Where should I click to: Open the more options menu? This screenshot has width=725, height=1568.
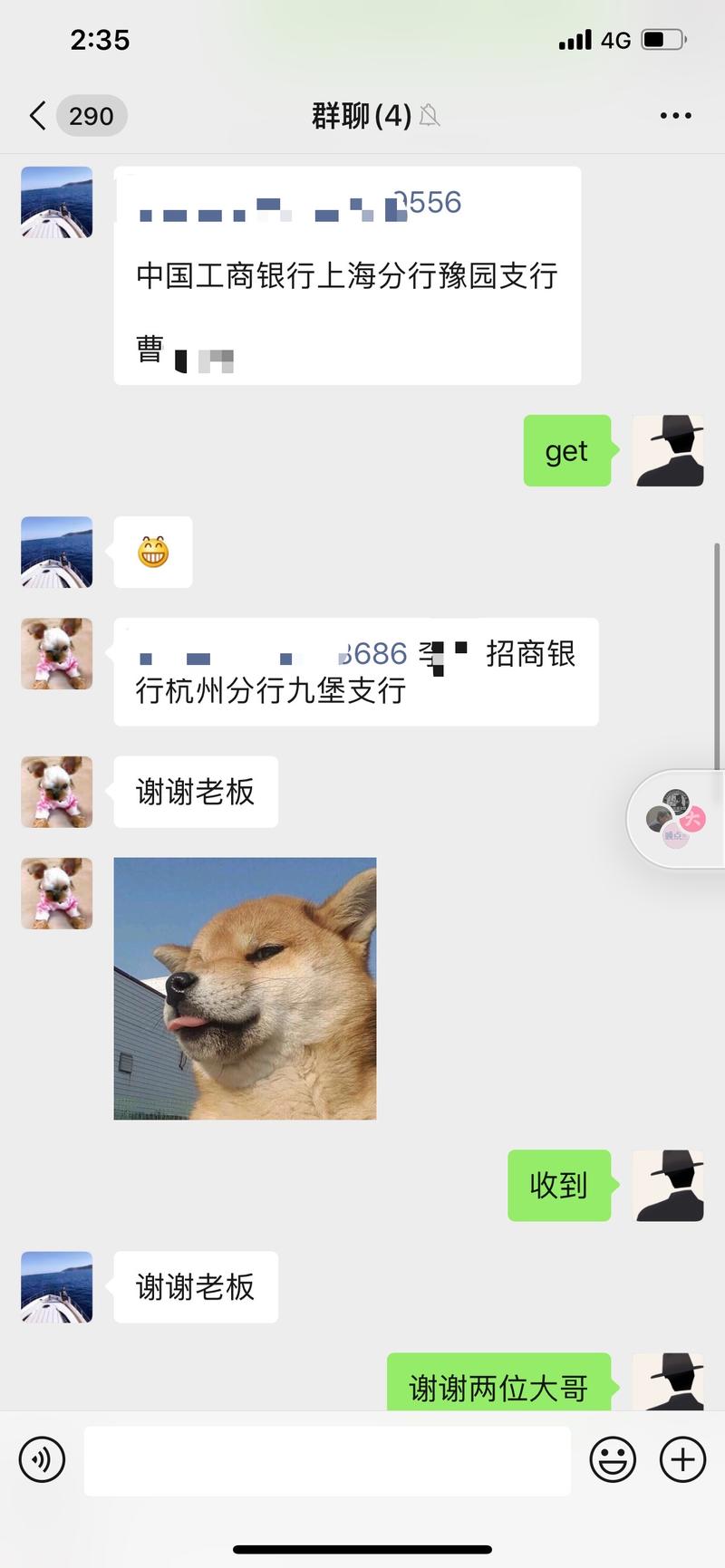(x=675, y=115)
